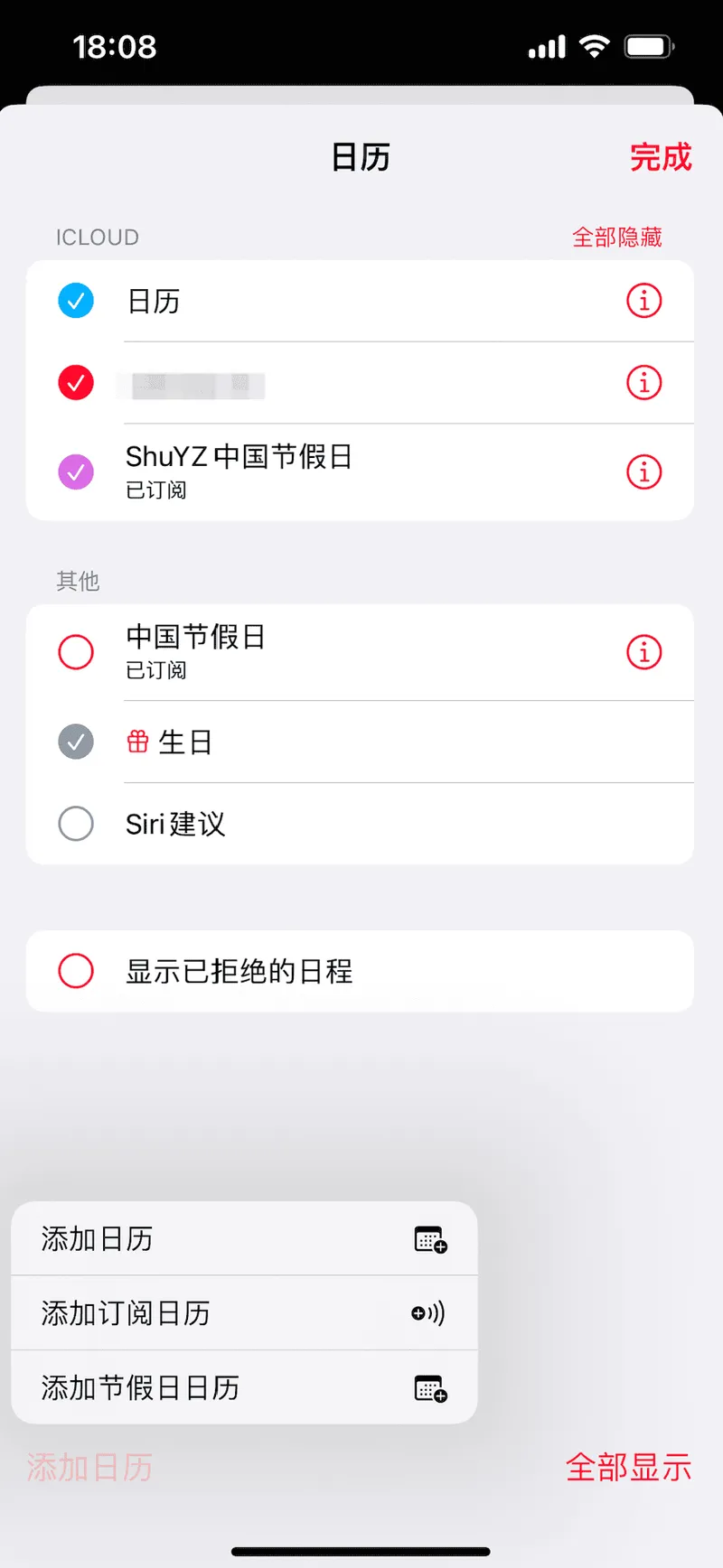Image resolution: width=723 pixels, height=1568 pixels.
Task: Enable the 中国节假日 calendar under 其他
Action: click(x=76, y=651)
